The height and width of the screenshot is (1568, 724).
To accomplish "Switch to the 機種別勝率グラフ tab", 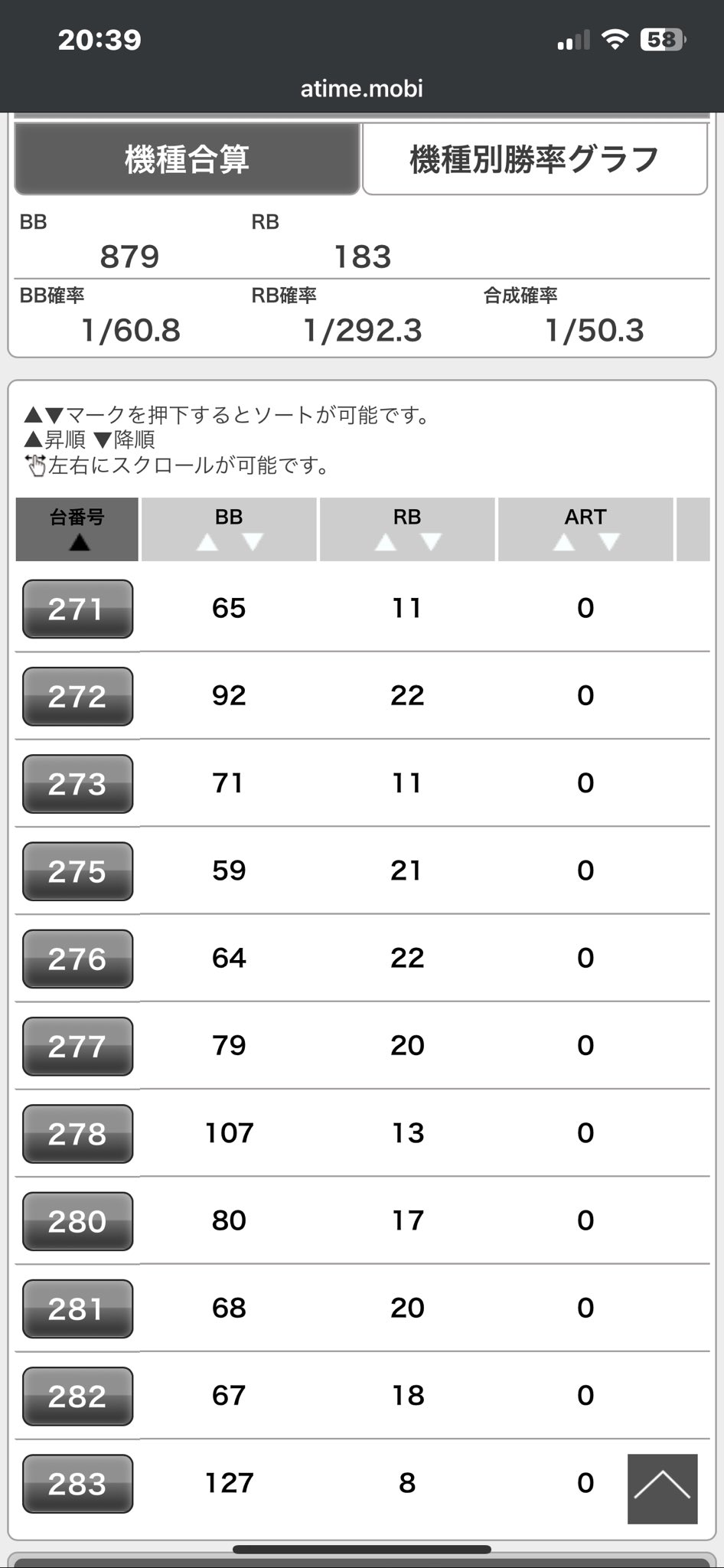I will pyautogui.click(x=534, y=159).
